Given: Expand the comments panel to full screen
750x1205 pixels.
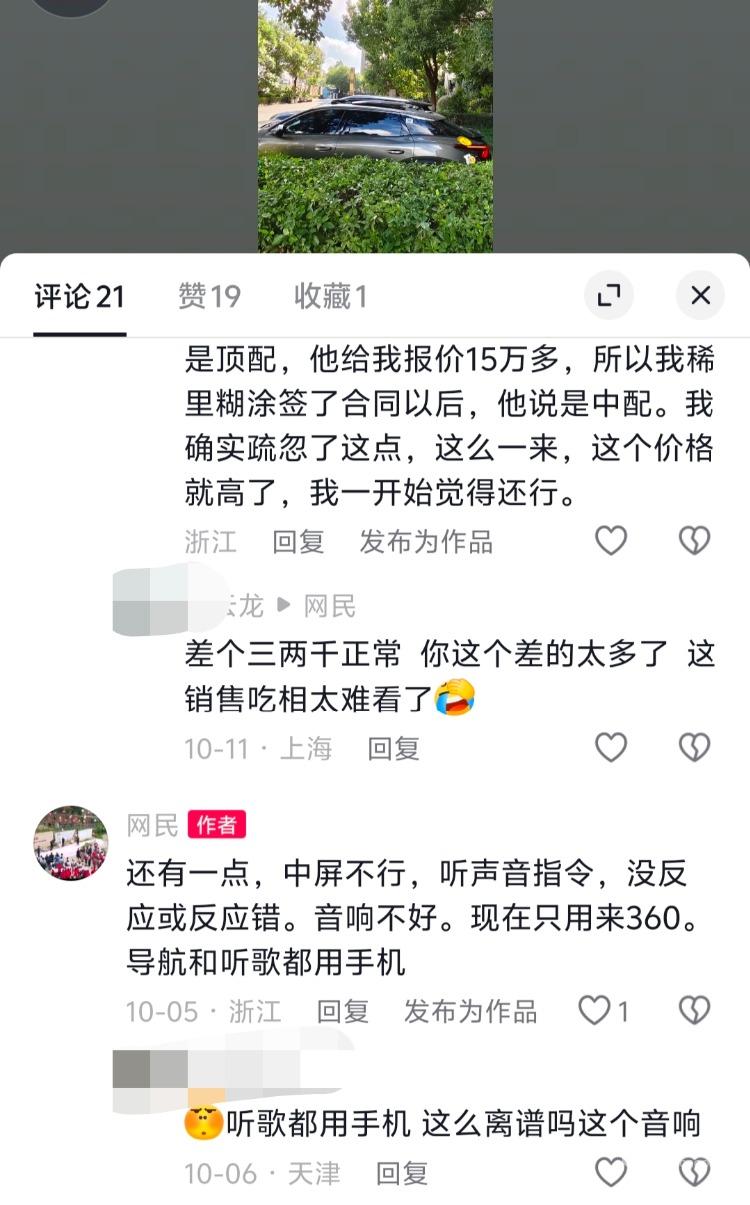Looking at the screenshot, I should [609, 295].
